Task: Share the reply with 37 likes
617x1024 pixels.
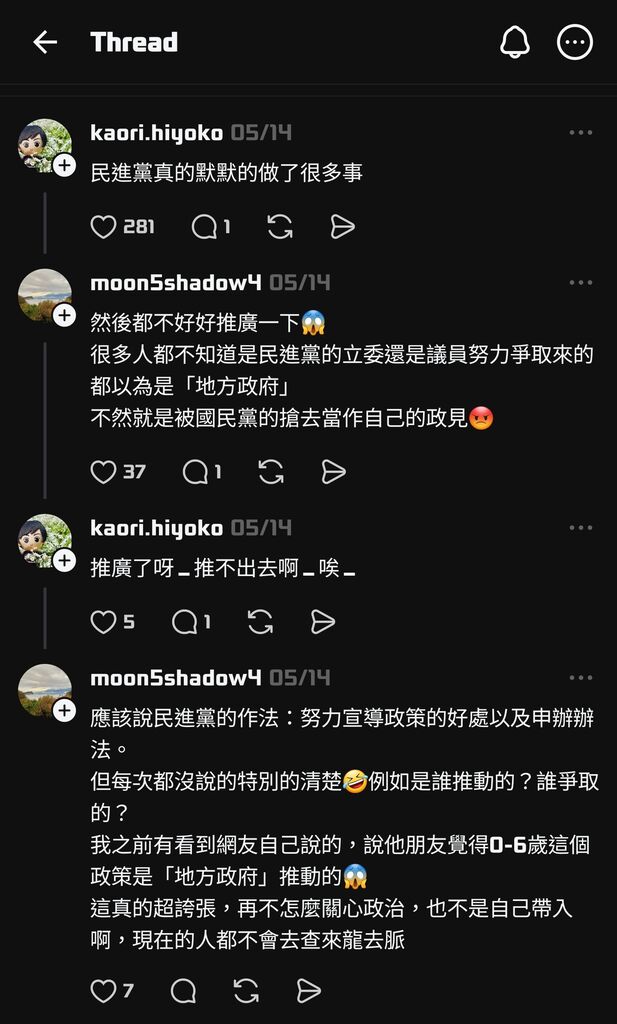Action: pos(333,472)
